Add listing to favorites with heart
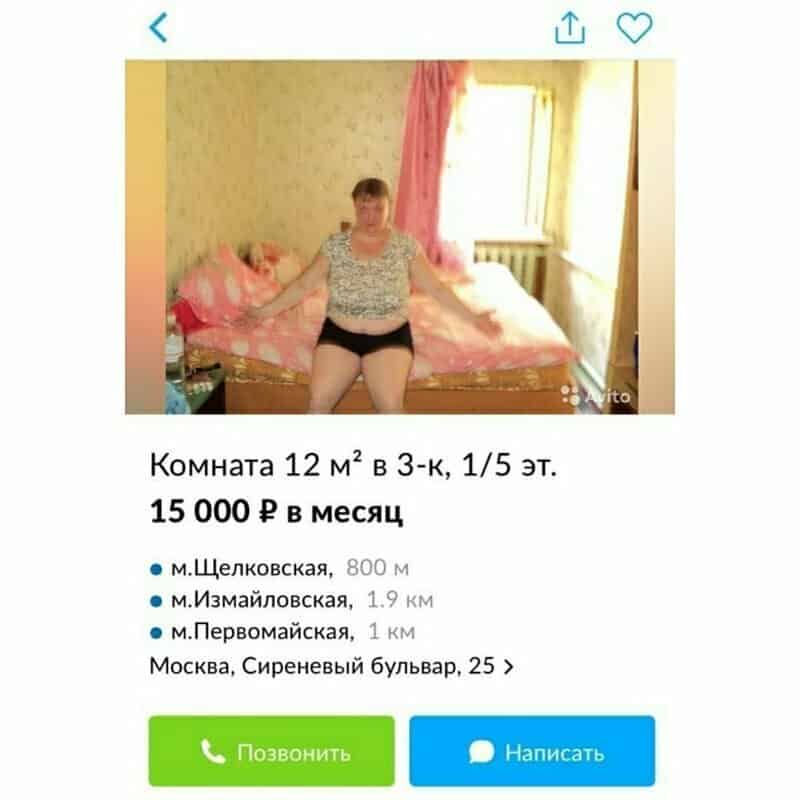The height and width of the screenshot is (800, 800). (634, 28)
